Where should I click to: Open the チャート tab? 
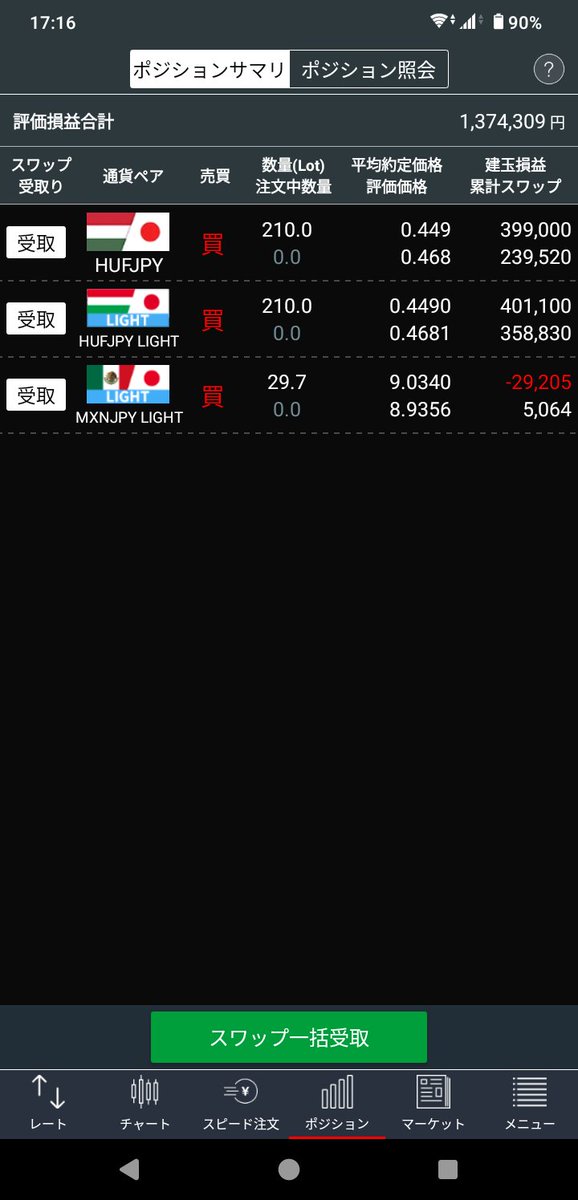click(145, 1103)
